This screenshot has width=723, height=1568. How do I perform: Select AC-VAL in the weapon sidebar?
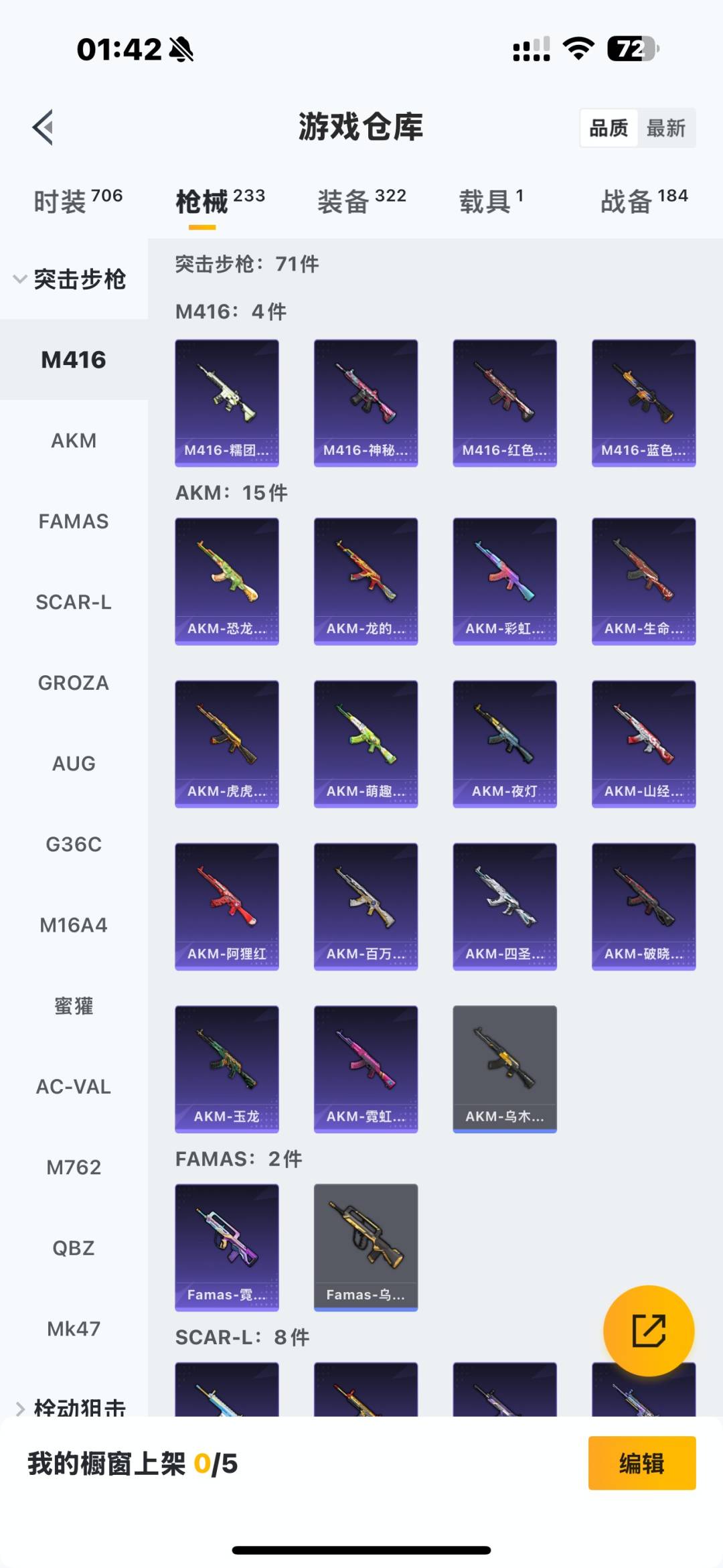click(x=74, y=1086)
